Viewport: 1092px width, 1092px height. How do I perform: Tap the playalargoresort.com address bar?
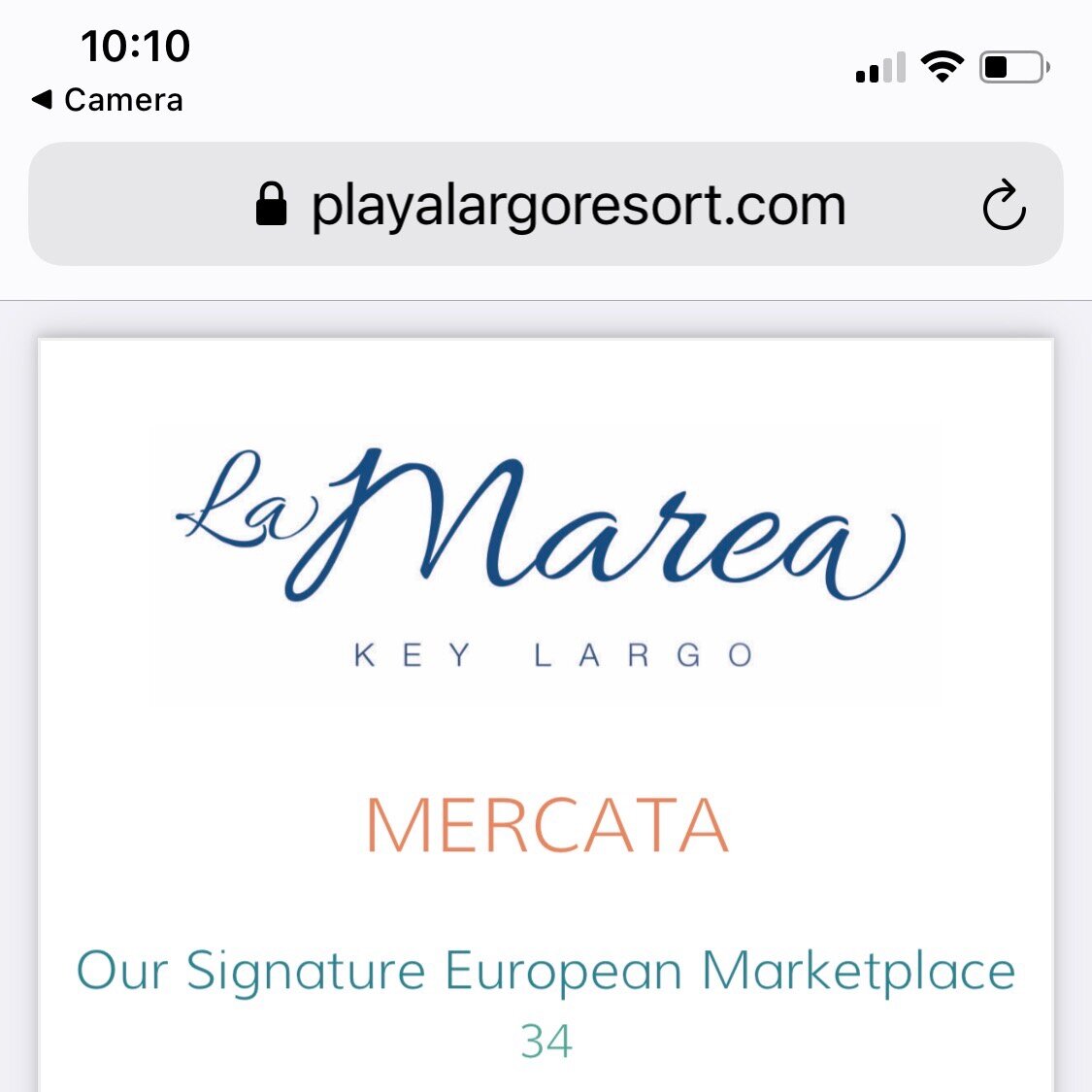click(577, 206)
